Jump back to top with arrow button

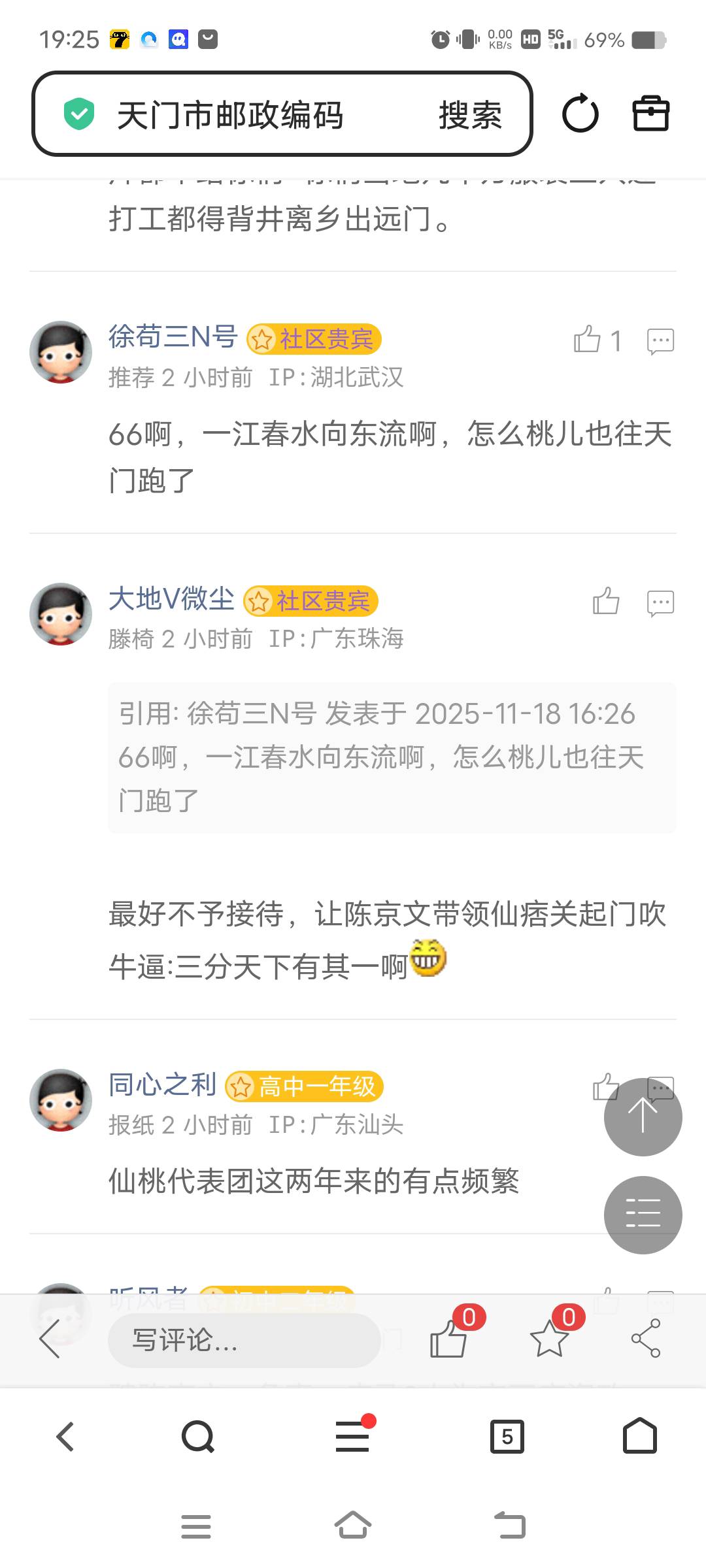point(643,1117)
